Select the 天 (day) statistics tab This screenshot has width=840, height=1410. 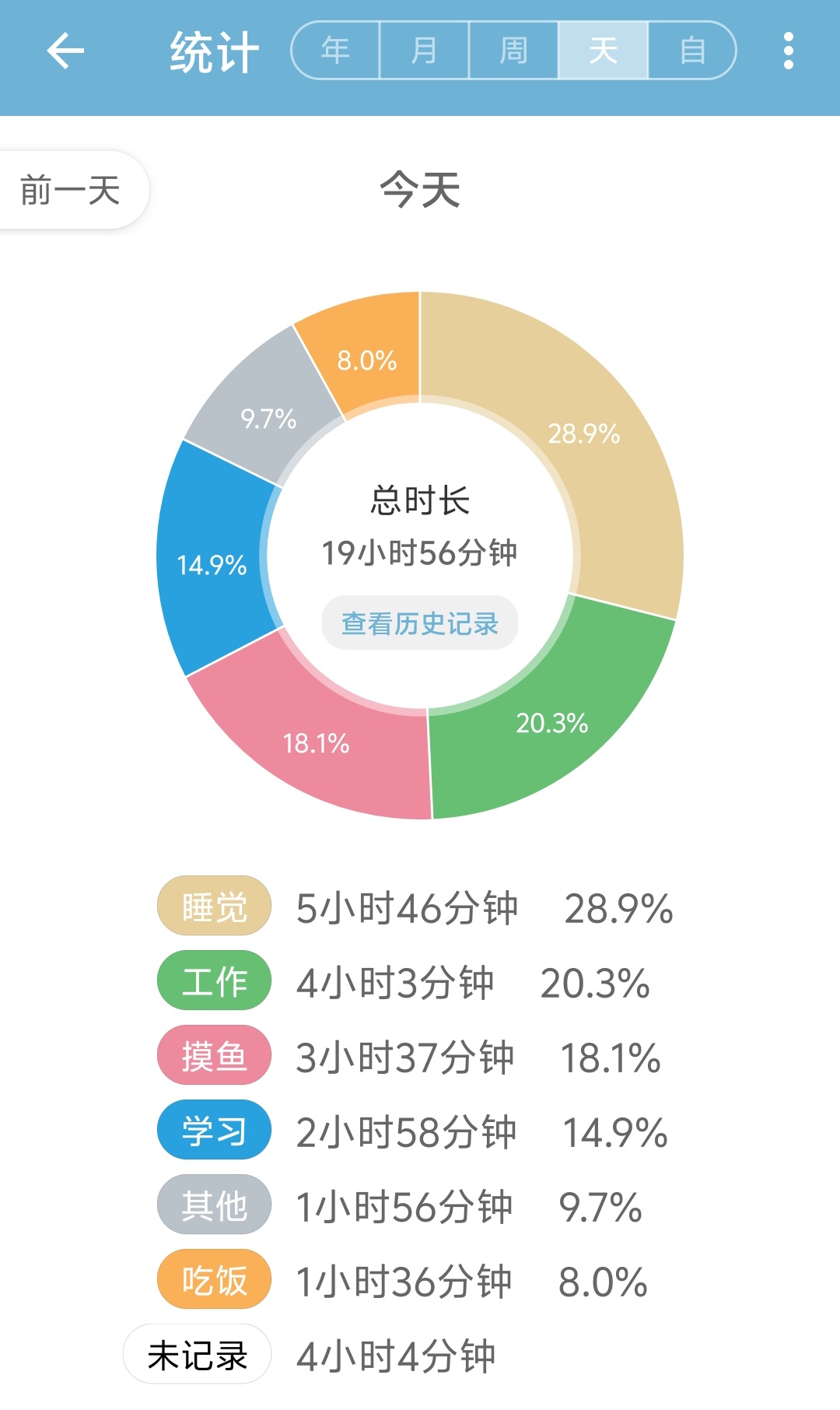[x=603, y=51]
